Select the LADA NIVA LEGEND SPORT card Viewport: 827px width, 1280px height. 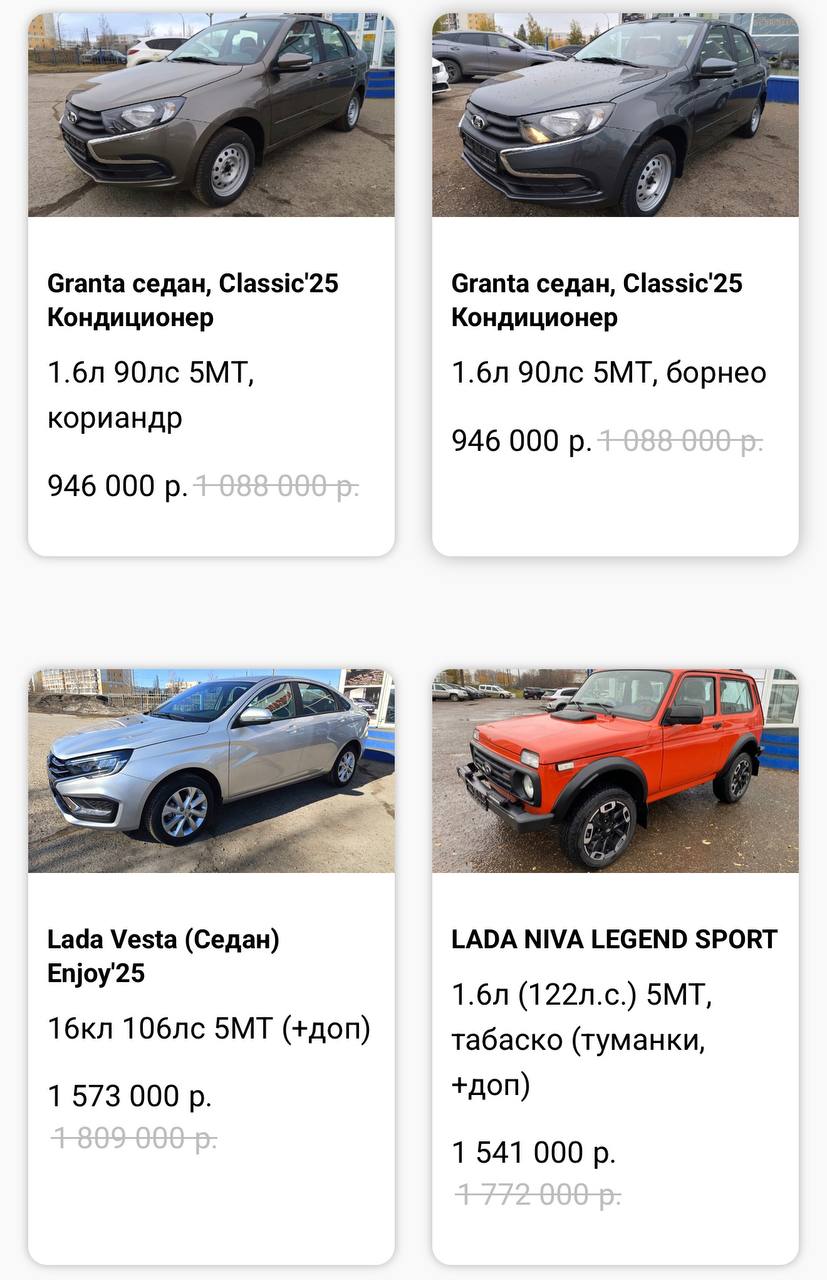click(x=615, y=940)
